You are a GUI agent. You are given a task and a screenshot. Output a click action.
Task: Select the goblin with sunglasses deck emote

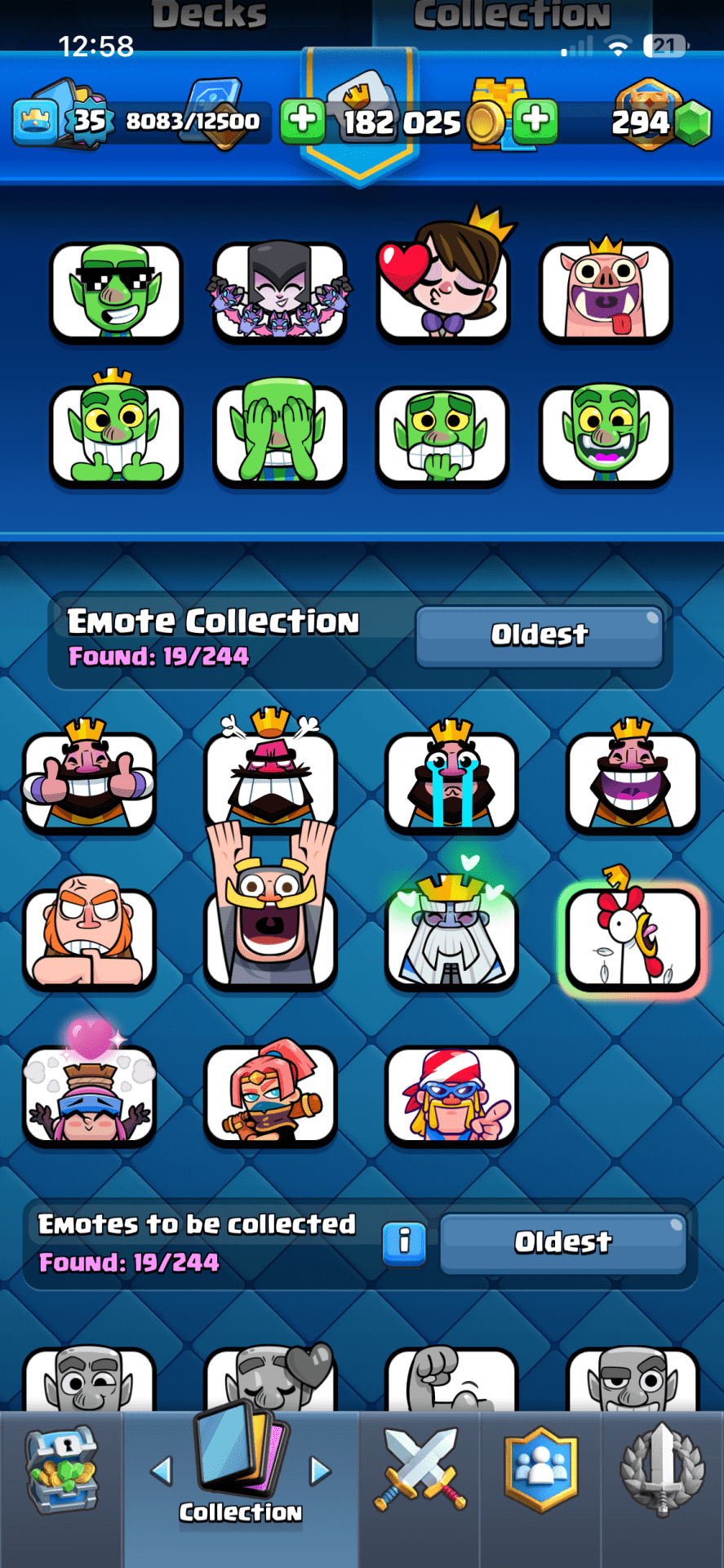pos(116,292)
